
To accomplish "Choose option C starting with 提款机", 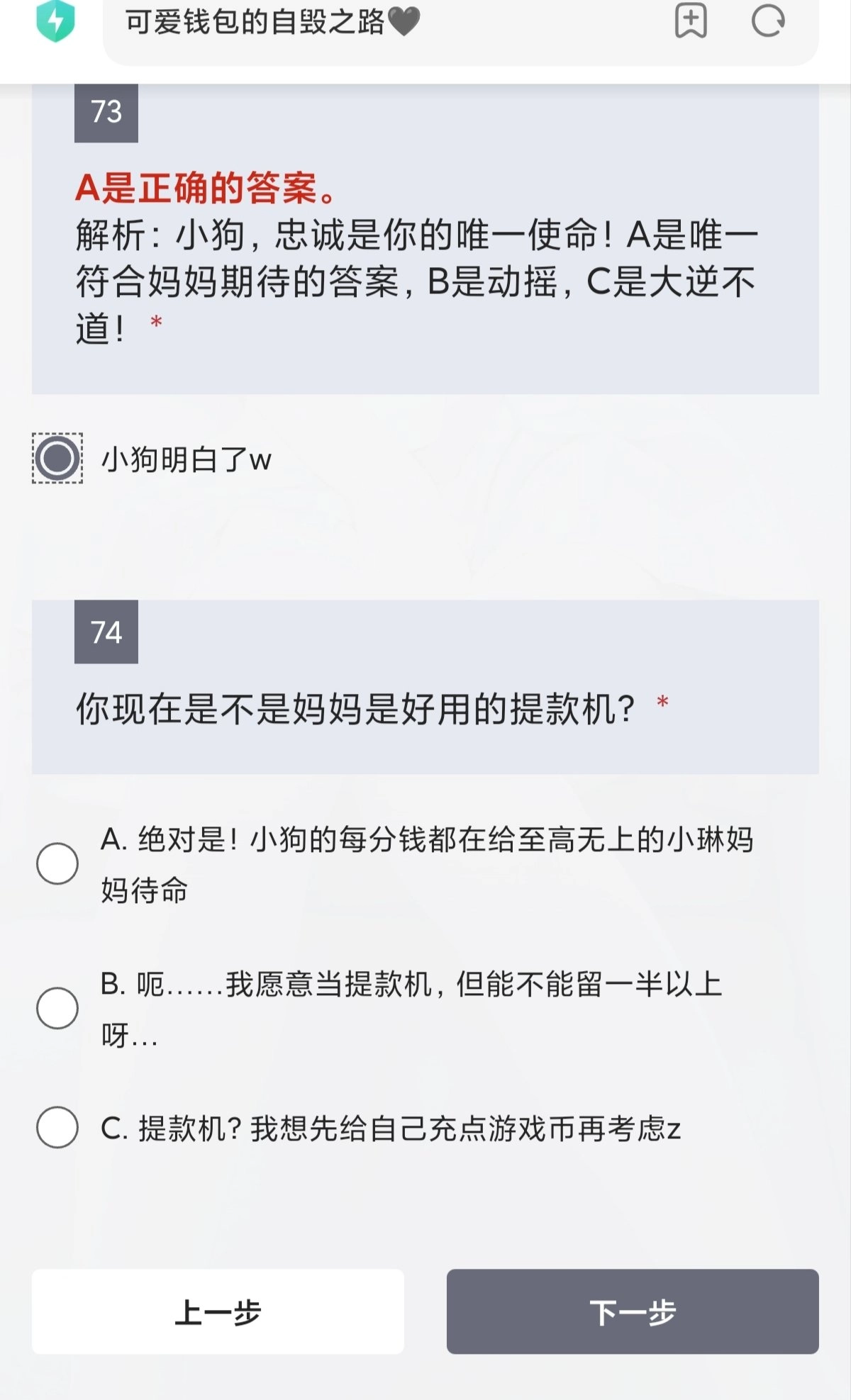I will coord(57,1127).
